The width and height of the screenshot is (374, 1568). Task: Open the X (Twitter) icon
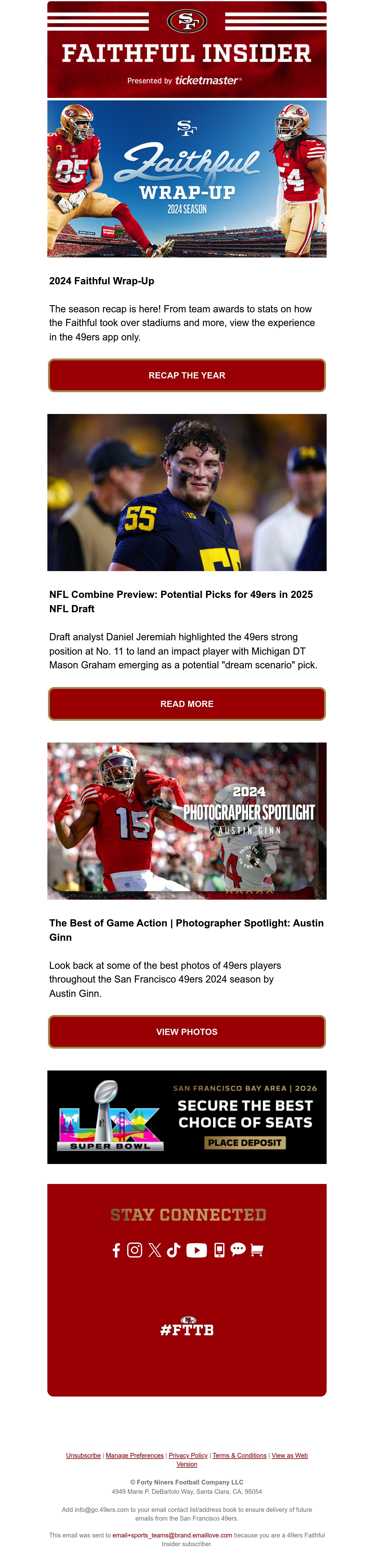tap(155, 1250)
